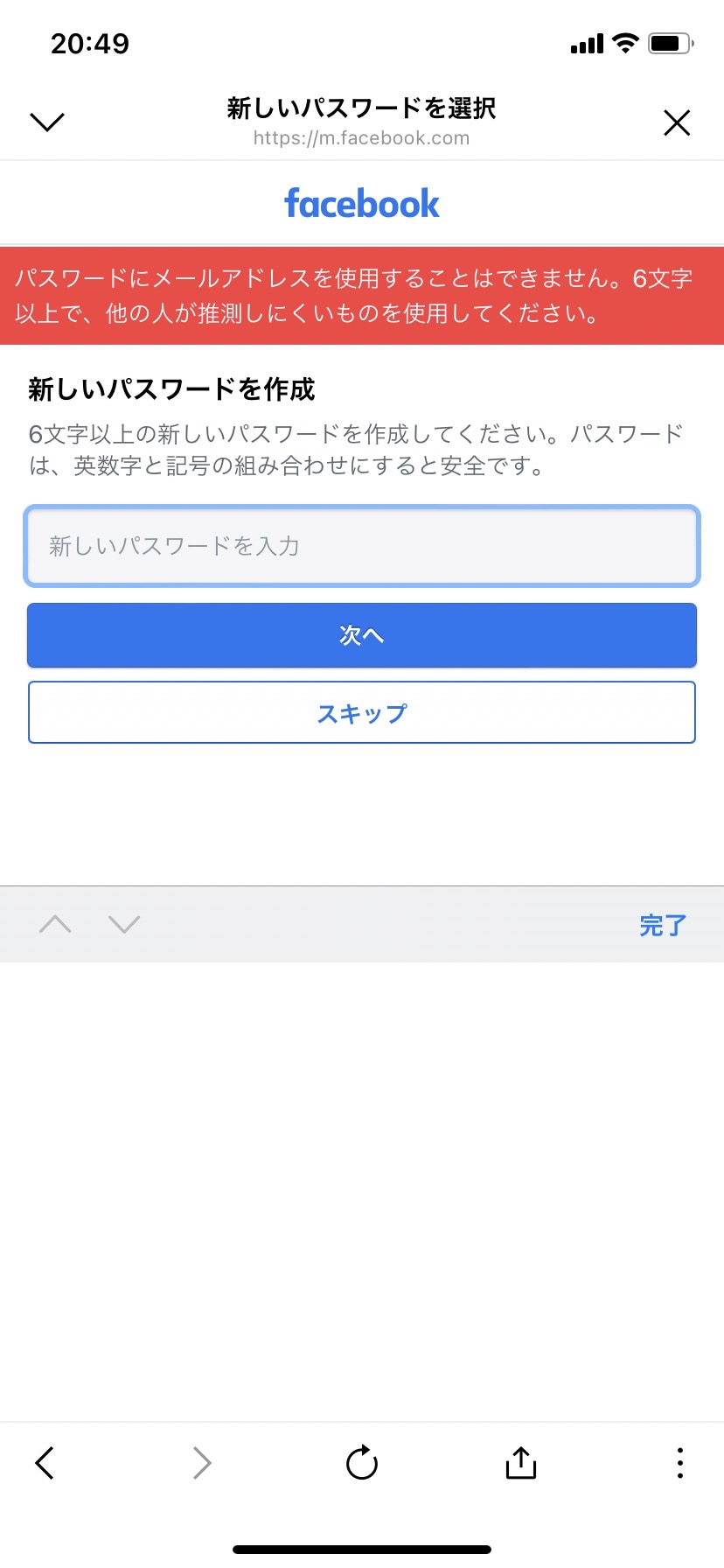Focus the new password input field

click(362, 546)
